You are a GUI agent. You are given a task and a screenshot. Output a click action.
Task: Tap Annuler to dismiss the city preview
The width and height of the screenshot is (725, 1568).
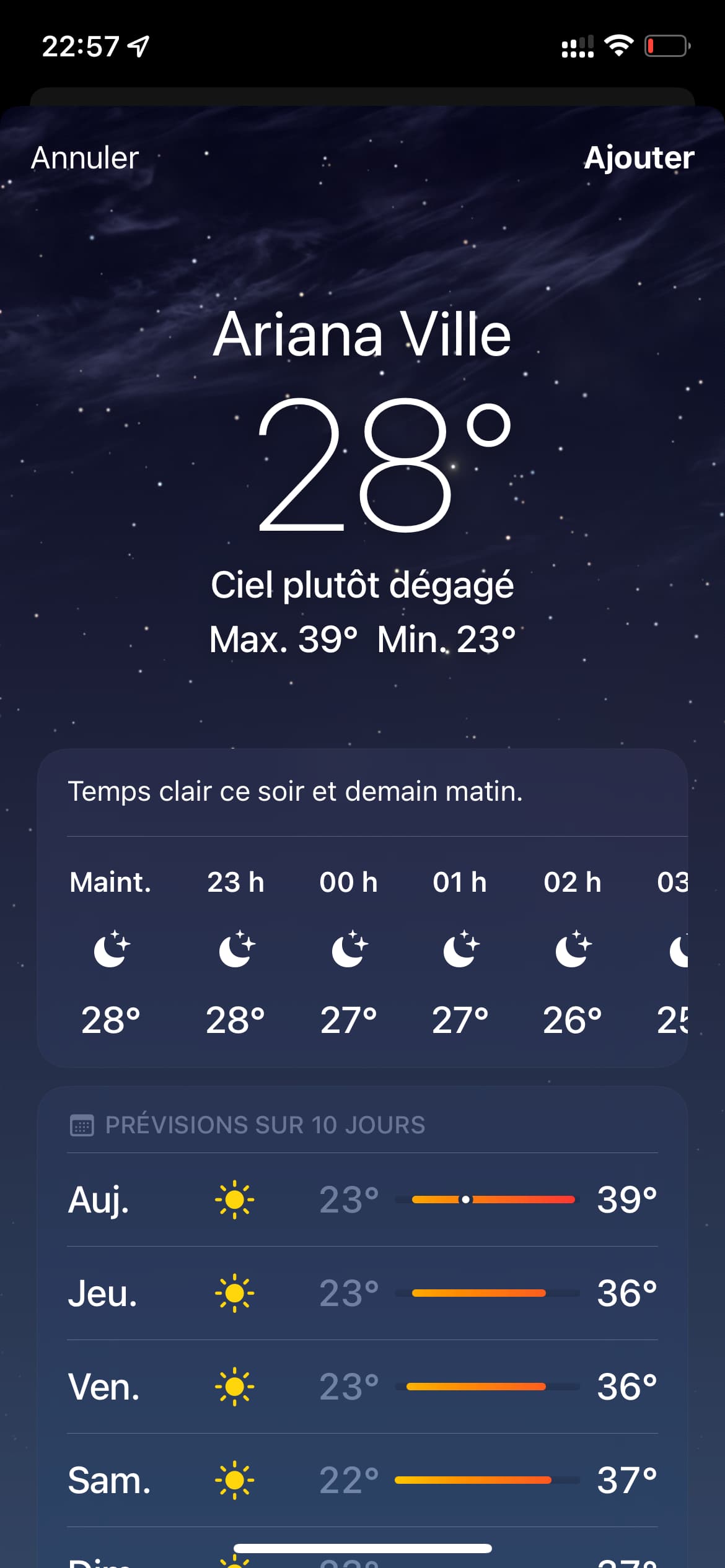click(85, 158)
